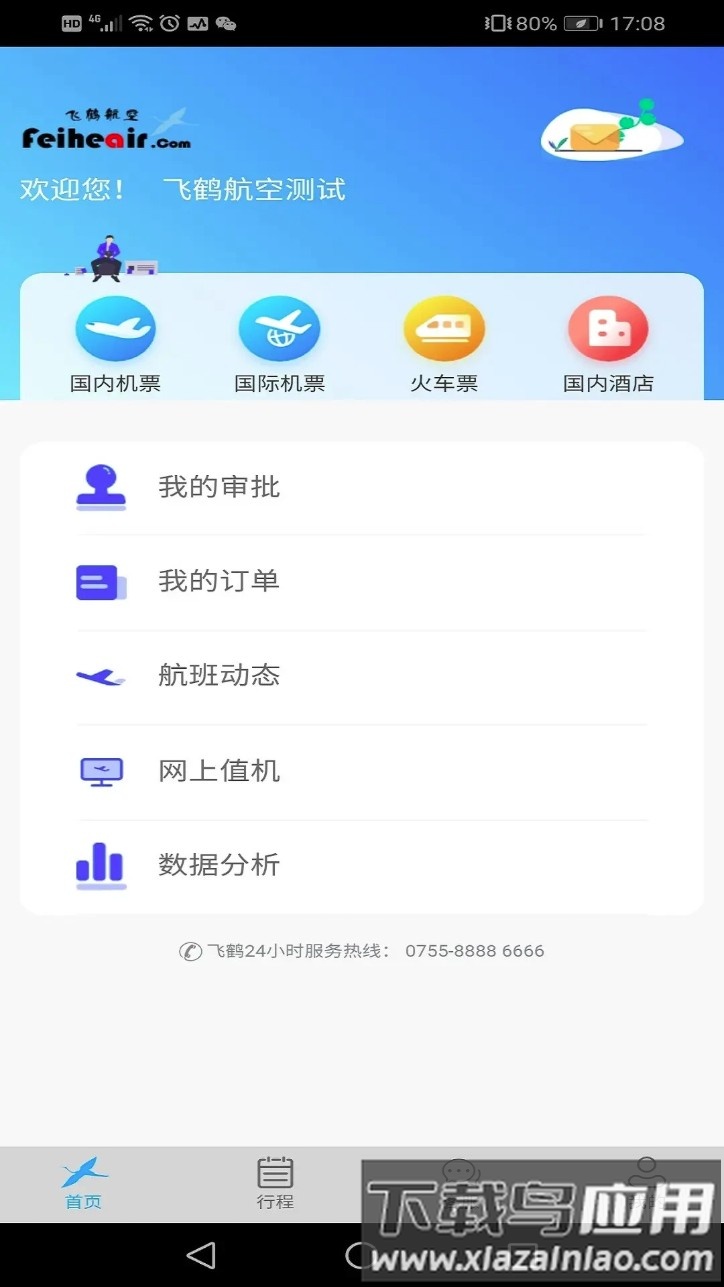724x1287 pixels.
Task: Select the 首页 home tab
Action: [x=84, y=1183]
